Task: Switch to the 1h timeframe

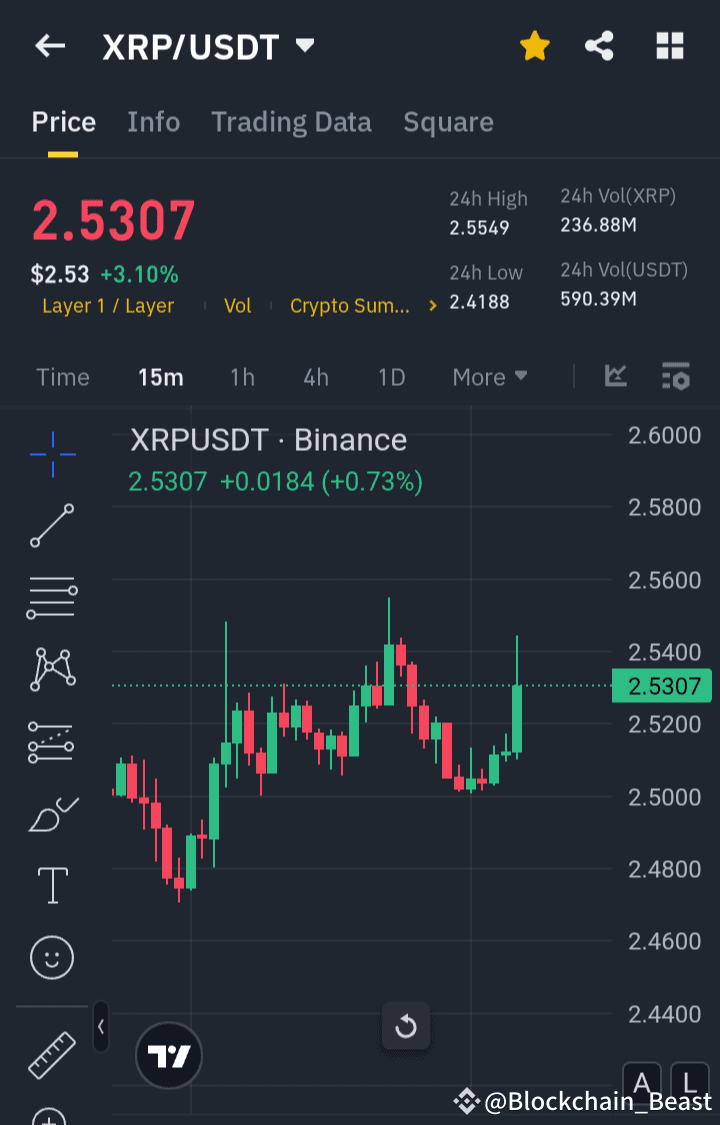Action: point(242,377)
